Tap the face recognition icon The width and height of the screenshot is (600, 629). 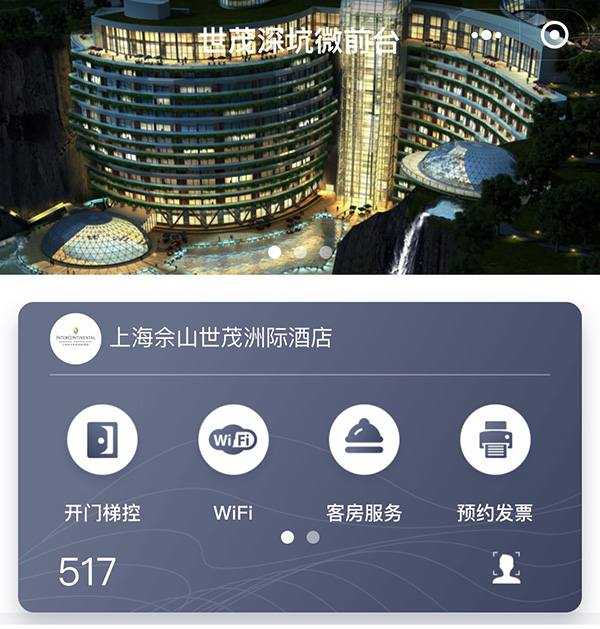(506, 568)
